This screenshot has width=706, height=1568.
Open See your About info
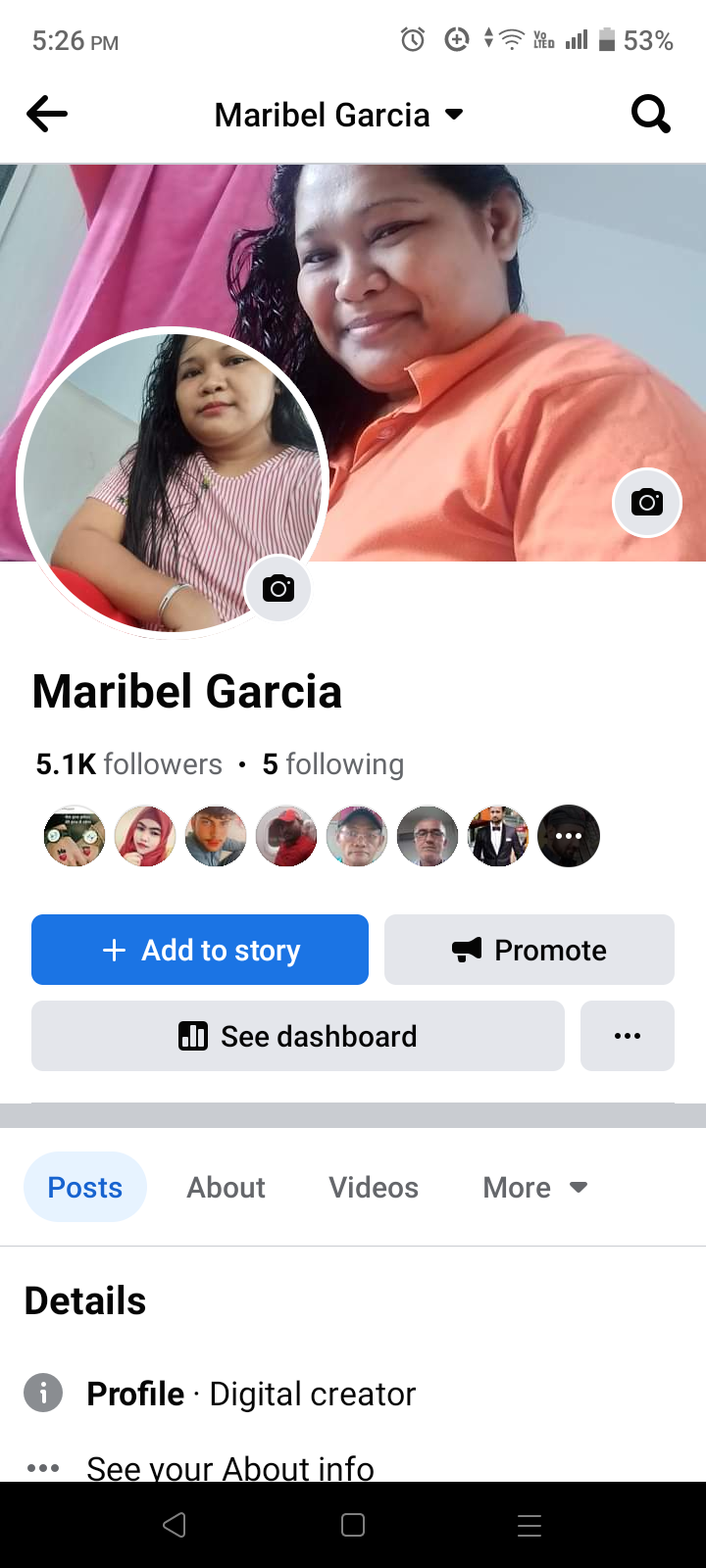coord(229,1467)
